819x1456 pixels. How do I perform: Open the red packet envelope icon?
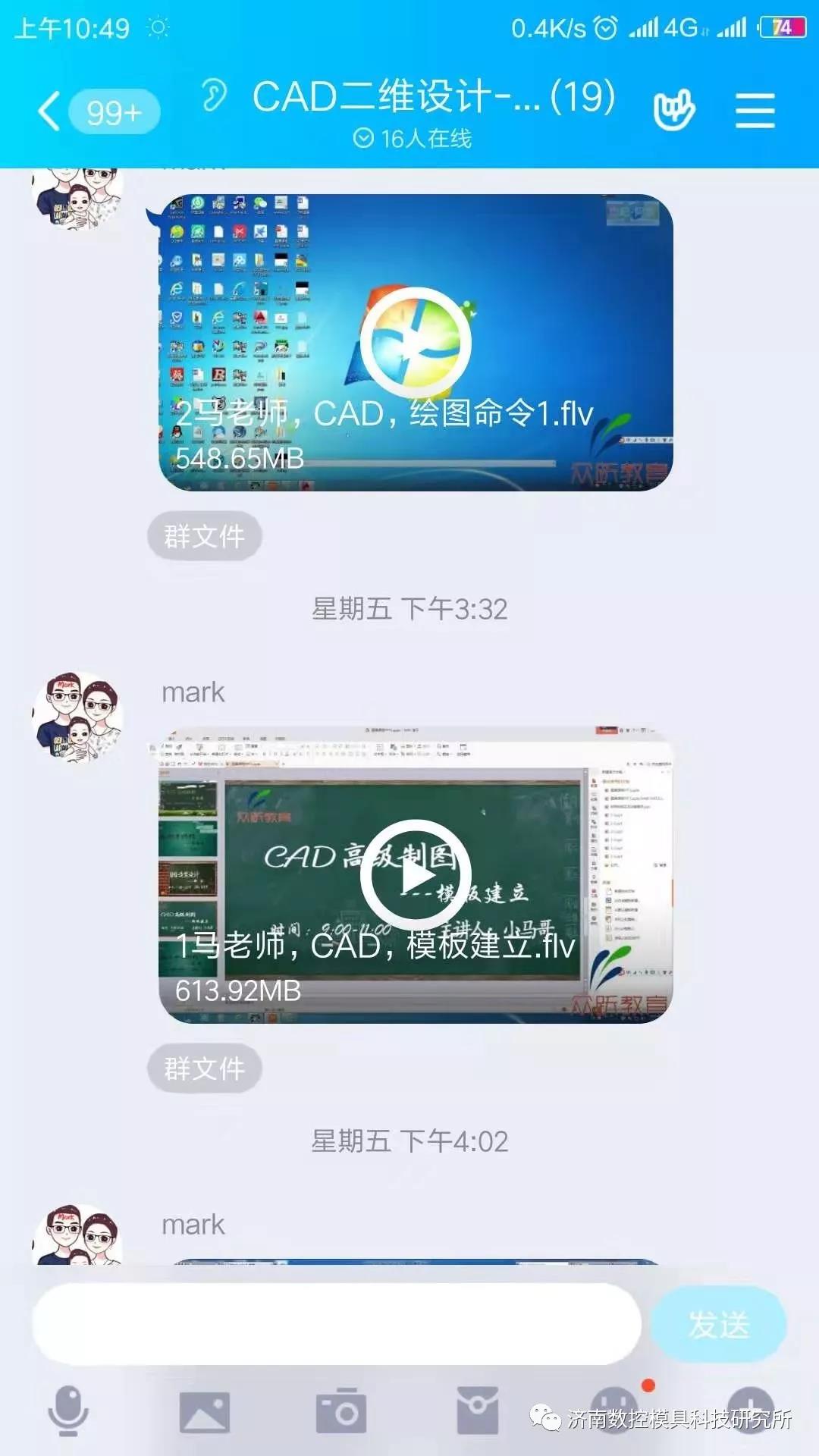477,1410
